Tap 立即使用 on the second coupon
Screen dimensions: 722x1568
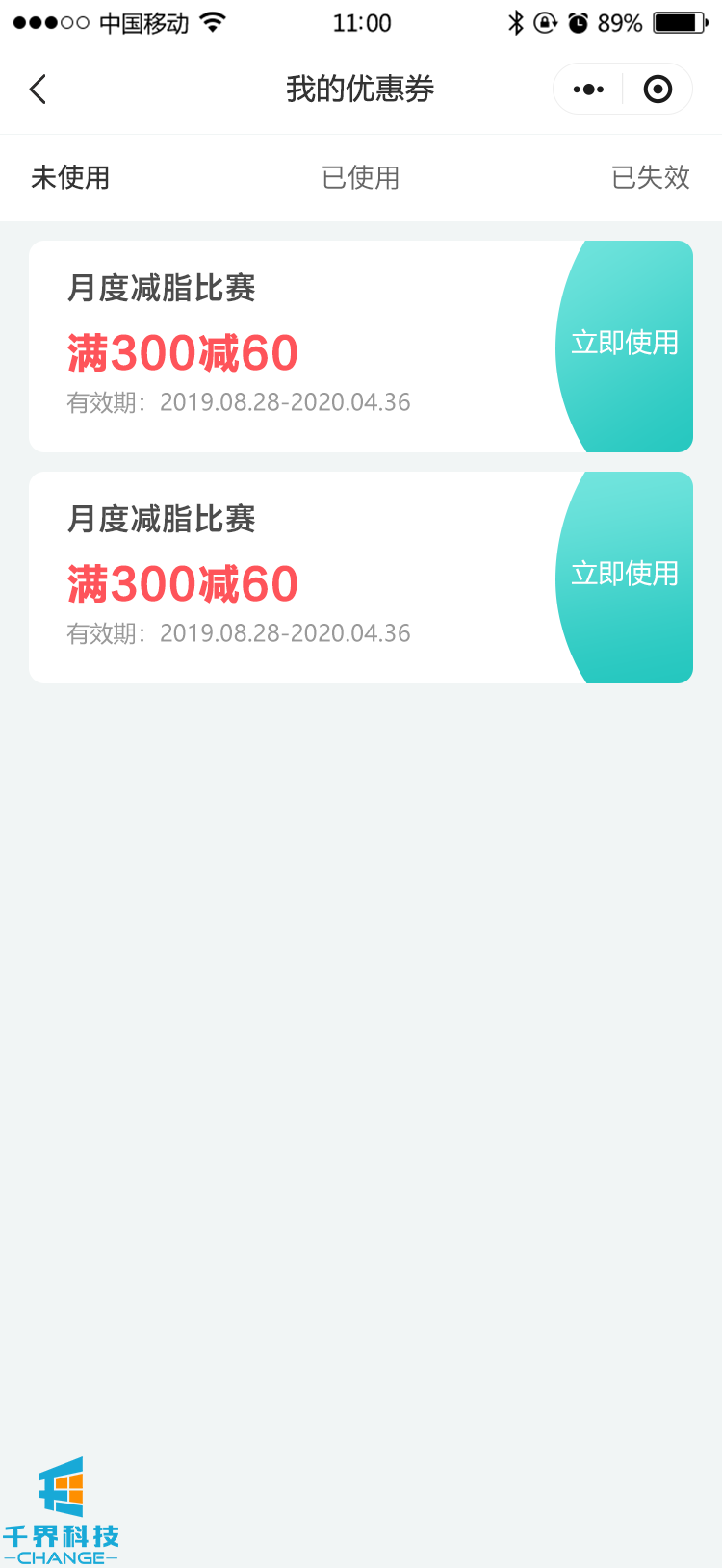(x=626, y=575)
